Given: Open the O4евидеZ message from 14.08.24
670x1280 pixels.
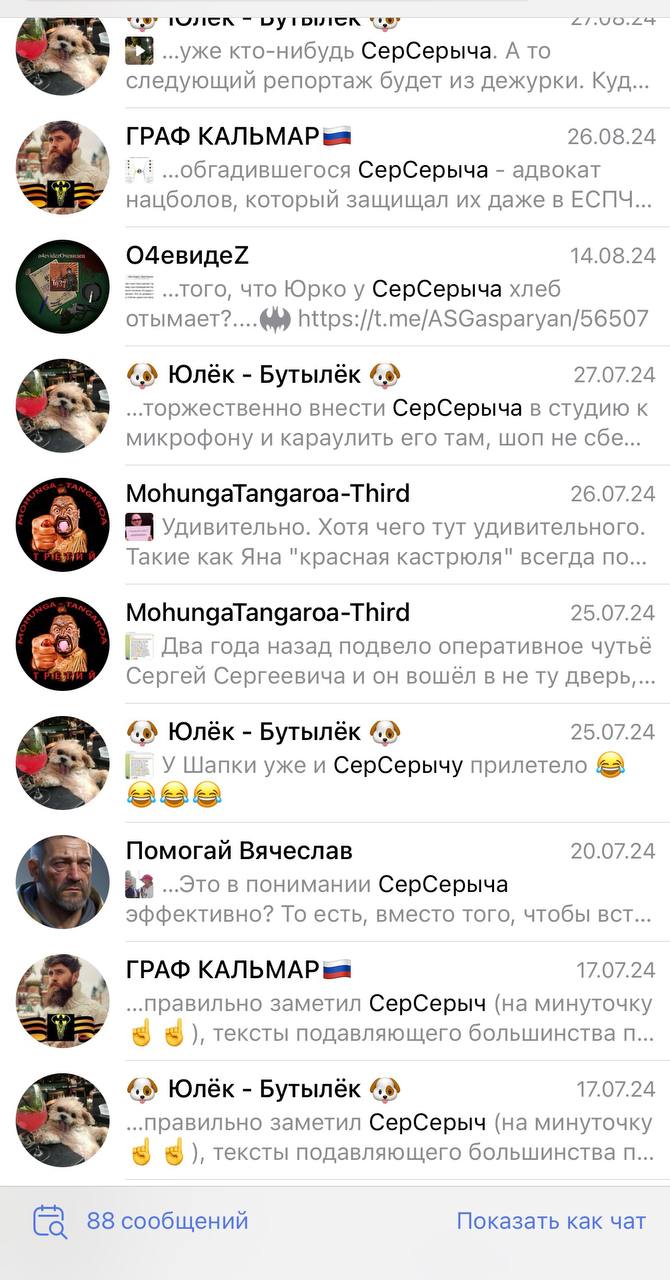Looking at the screenshot, I should [335, 287].
